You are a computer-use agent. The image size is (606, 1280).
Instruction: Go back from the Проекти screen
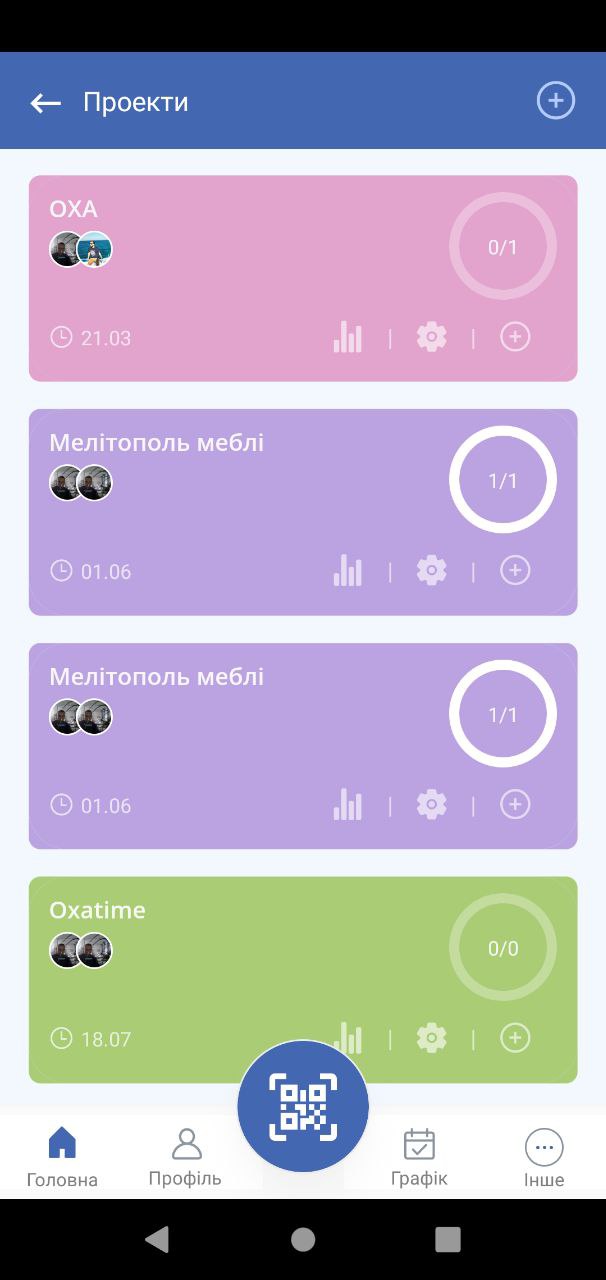pos(46,102)
